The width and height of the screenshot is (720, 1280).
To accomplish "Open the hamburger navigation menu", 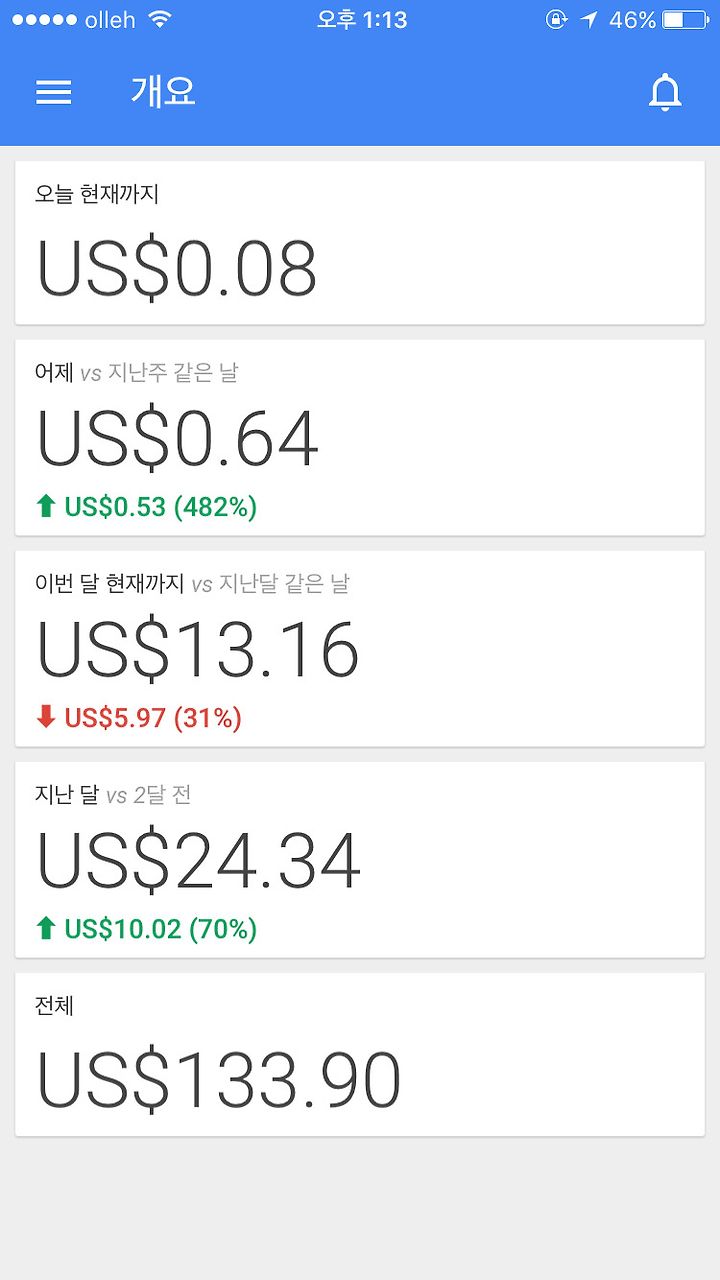I will [54, 92].
